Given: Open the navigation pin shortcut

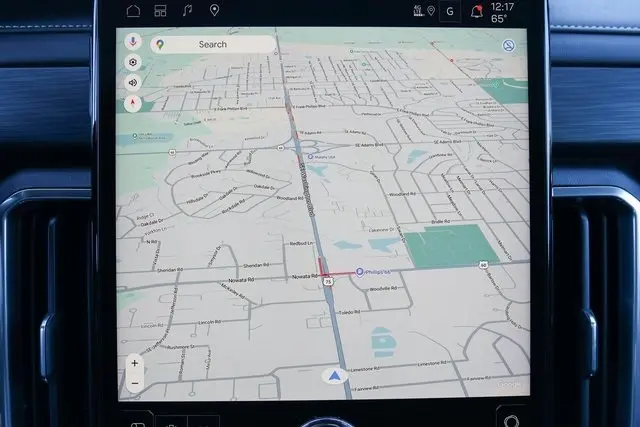Looking at the screenshot, I should tap(214, 11).
